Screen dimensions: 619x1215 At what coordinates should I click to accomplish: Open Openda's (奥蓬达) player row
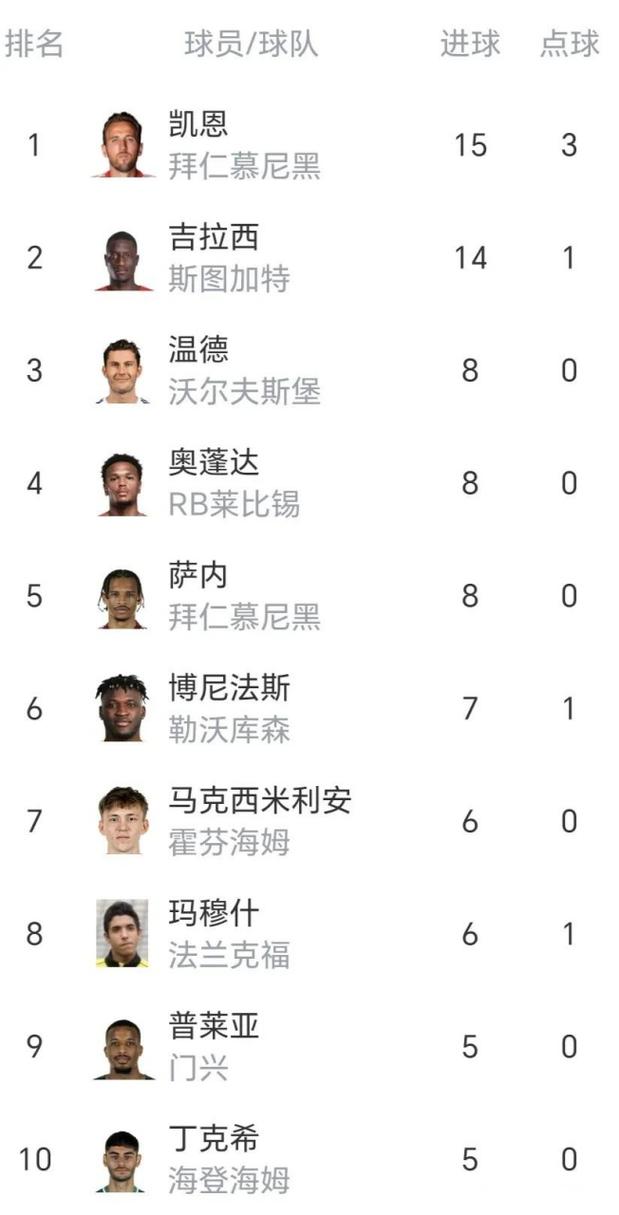214,464
